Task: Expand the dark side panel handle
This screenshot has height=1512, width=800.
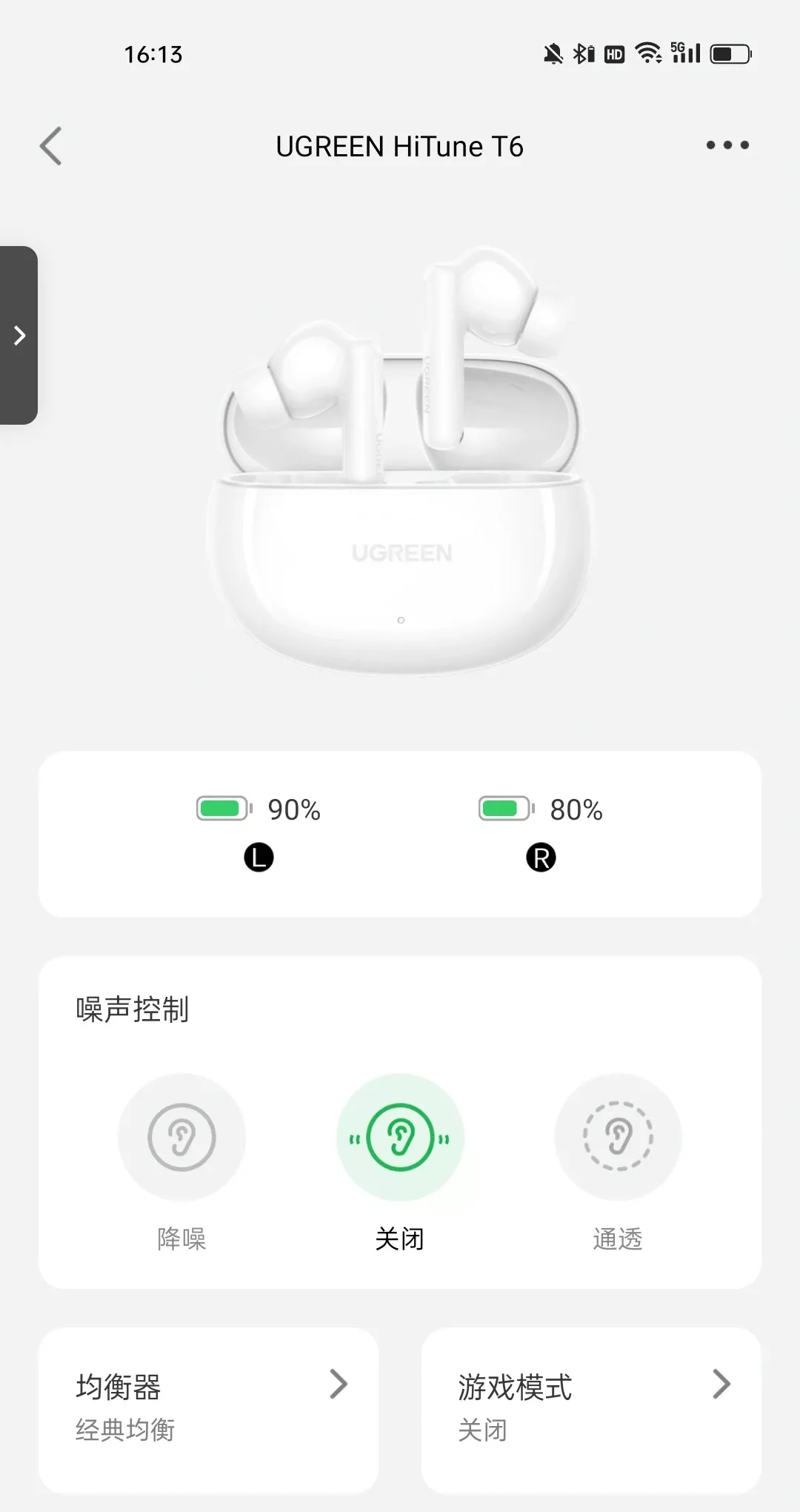Action: [19, 336]
